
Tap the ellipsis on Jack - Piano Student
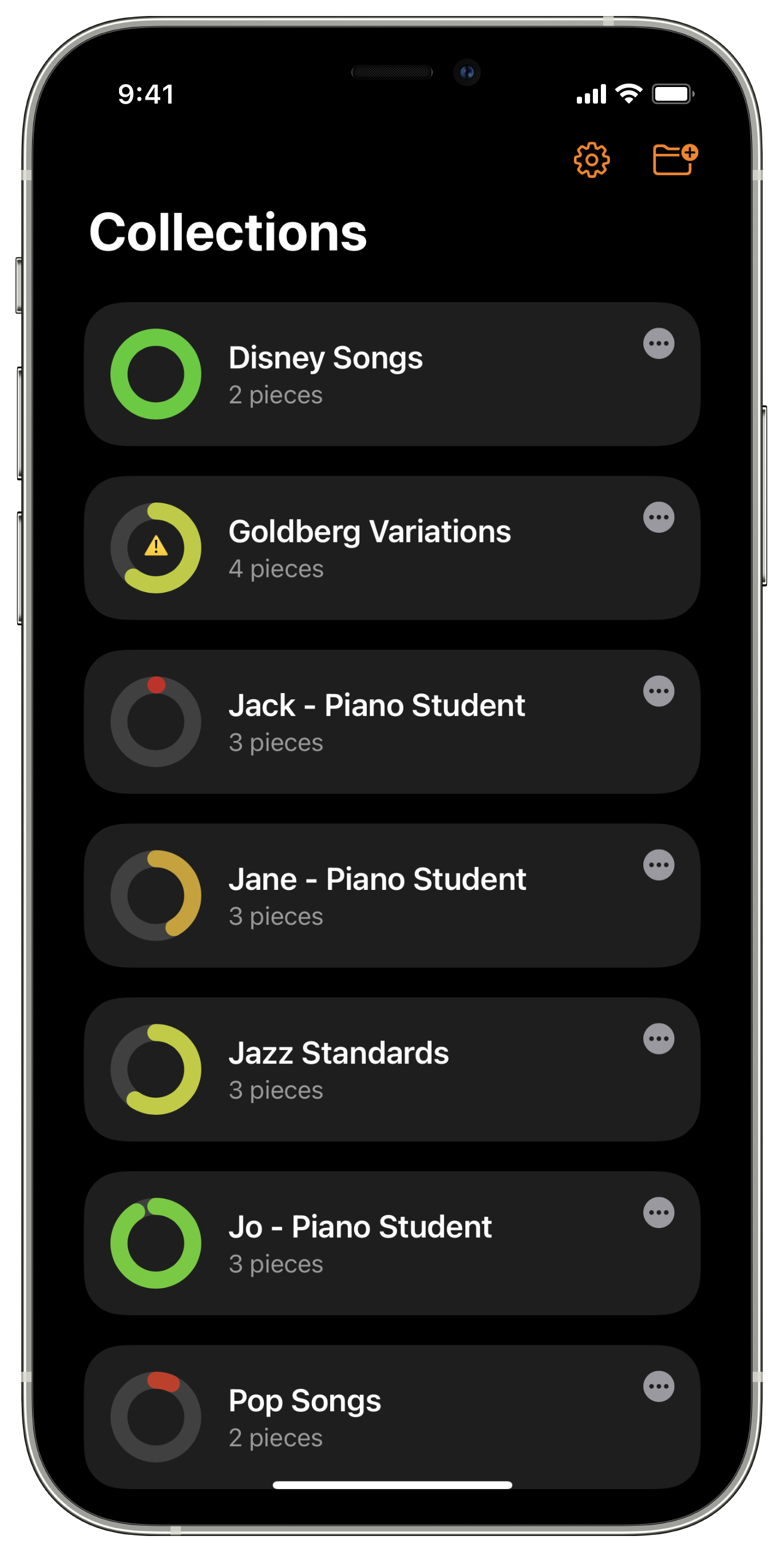tap(658, 691)
